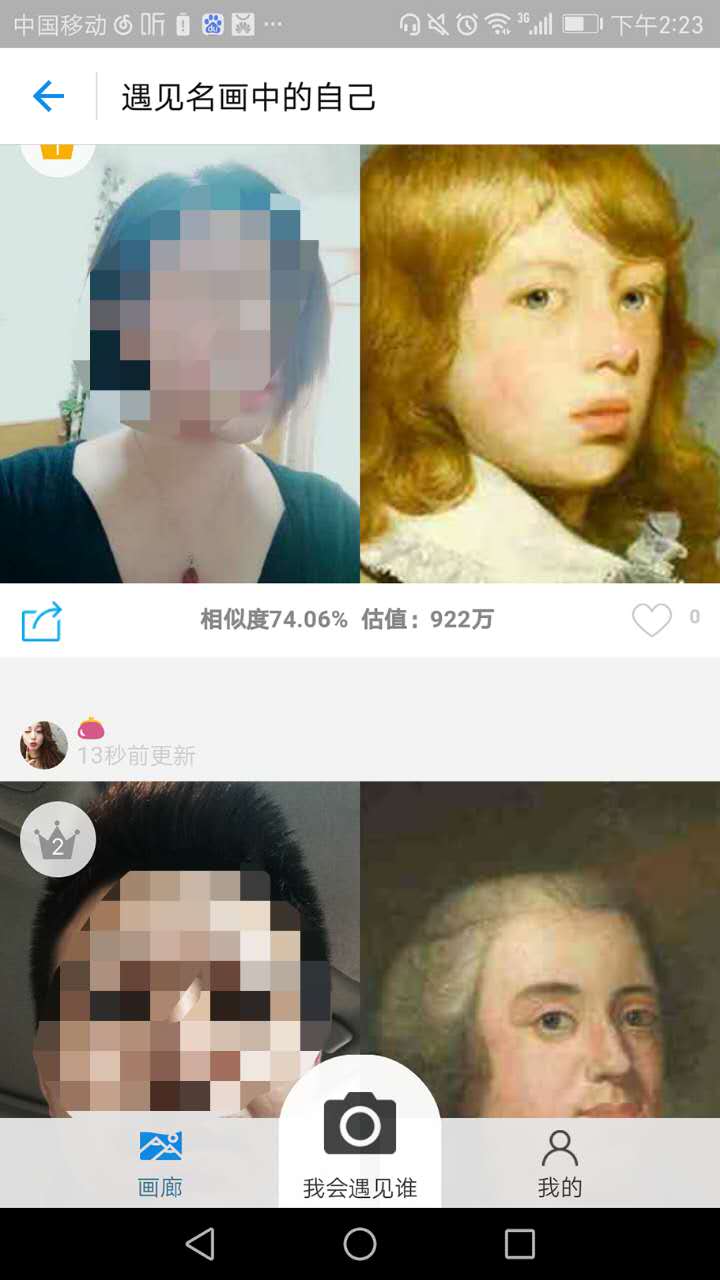Switch to the 我的 profile tab
The height and width of the screenshot is (1280, 720).
click(560, 1163)
